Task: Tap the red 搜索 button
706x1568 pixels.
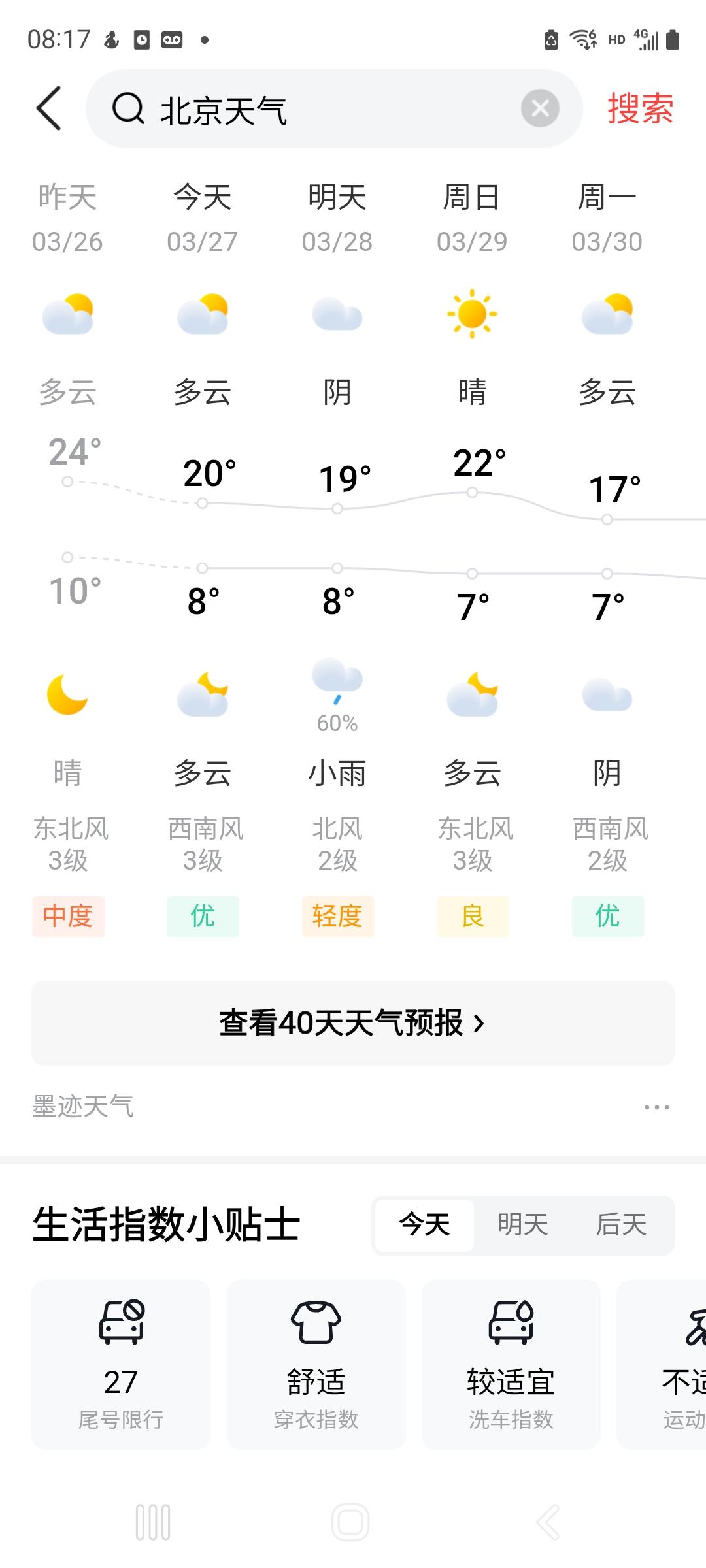Action: click(640, 108)
